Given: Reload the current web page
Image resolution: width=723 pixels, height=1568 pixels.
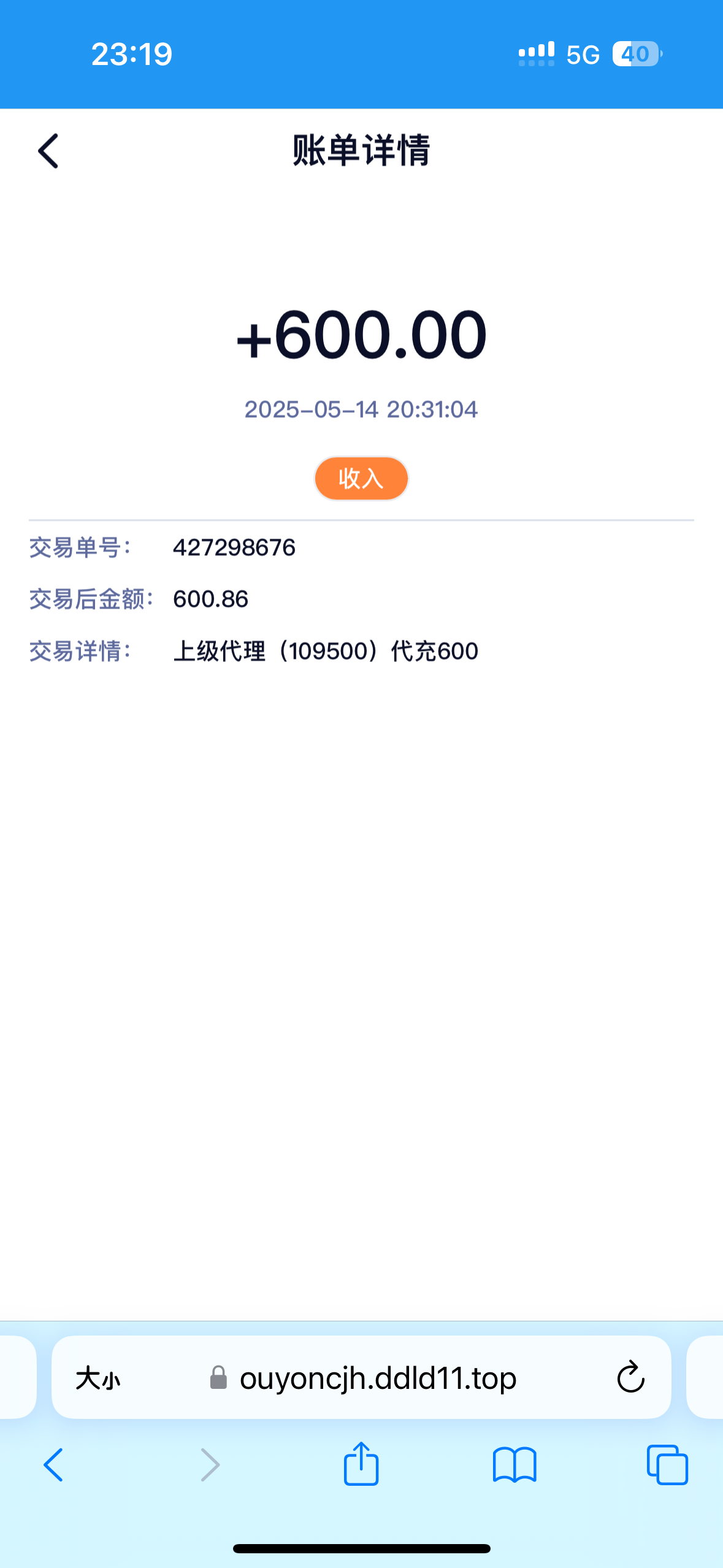Looking at the screenshot, I should click(630, 1378).
